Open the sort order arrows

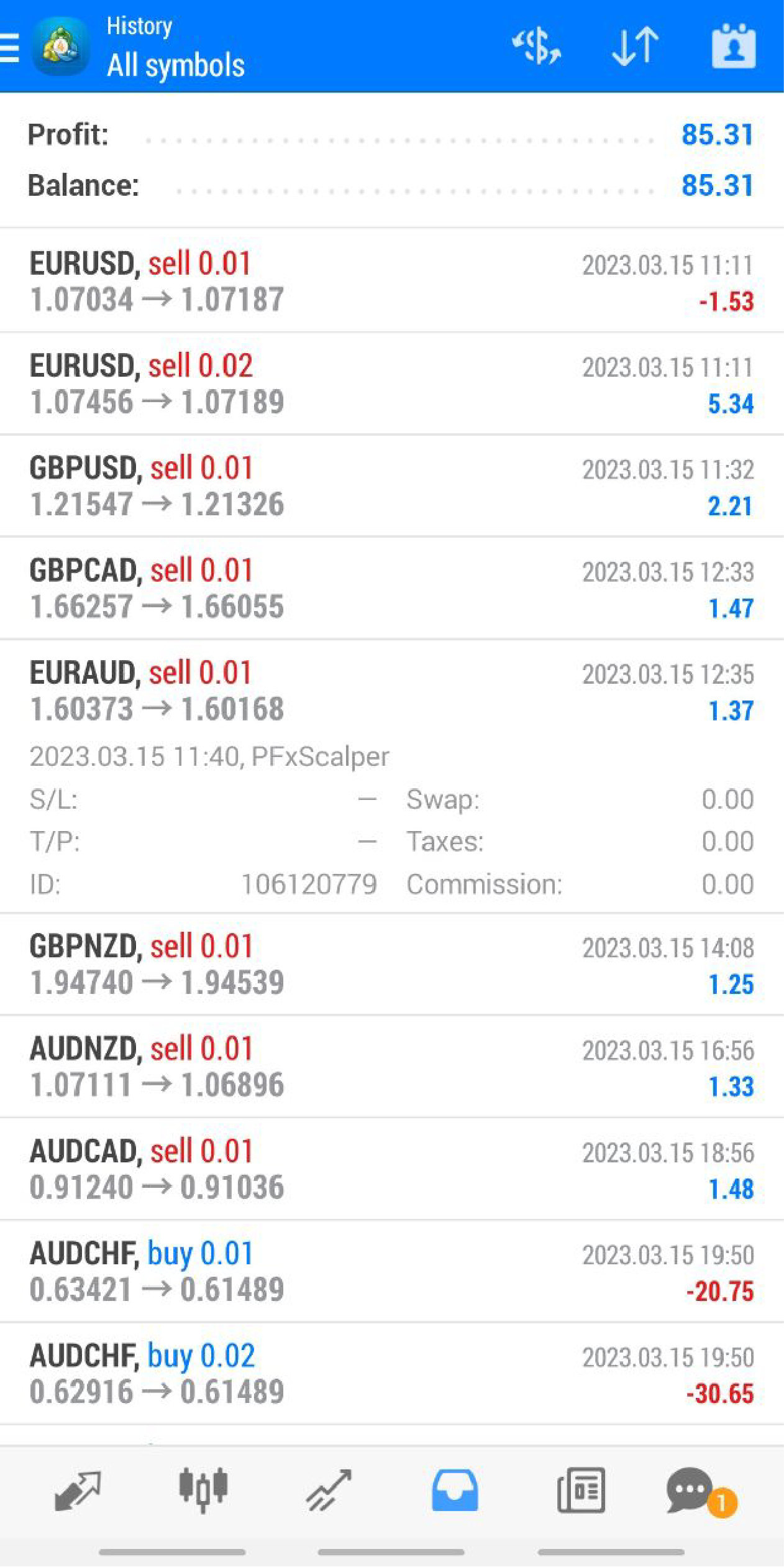pos(635,46)
